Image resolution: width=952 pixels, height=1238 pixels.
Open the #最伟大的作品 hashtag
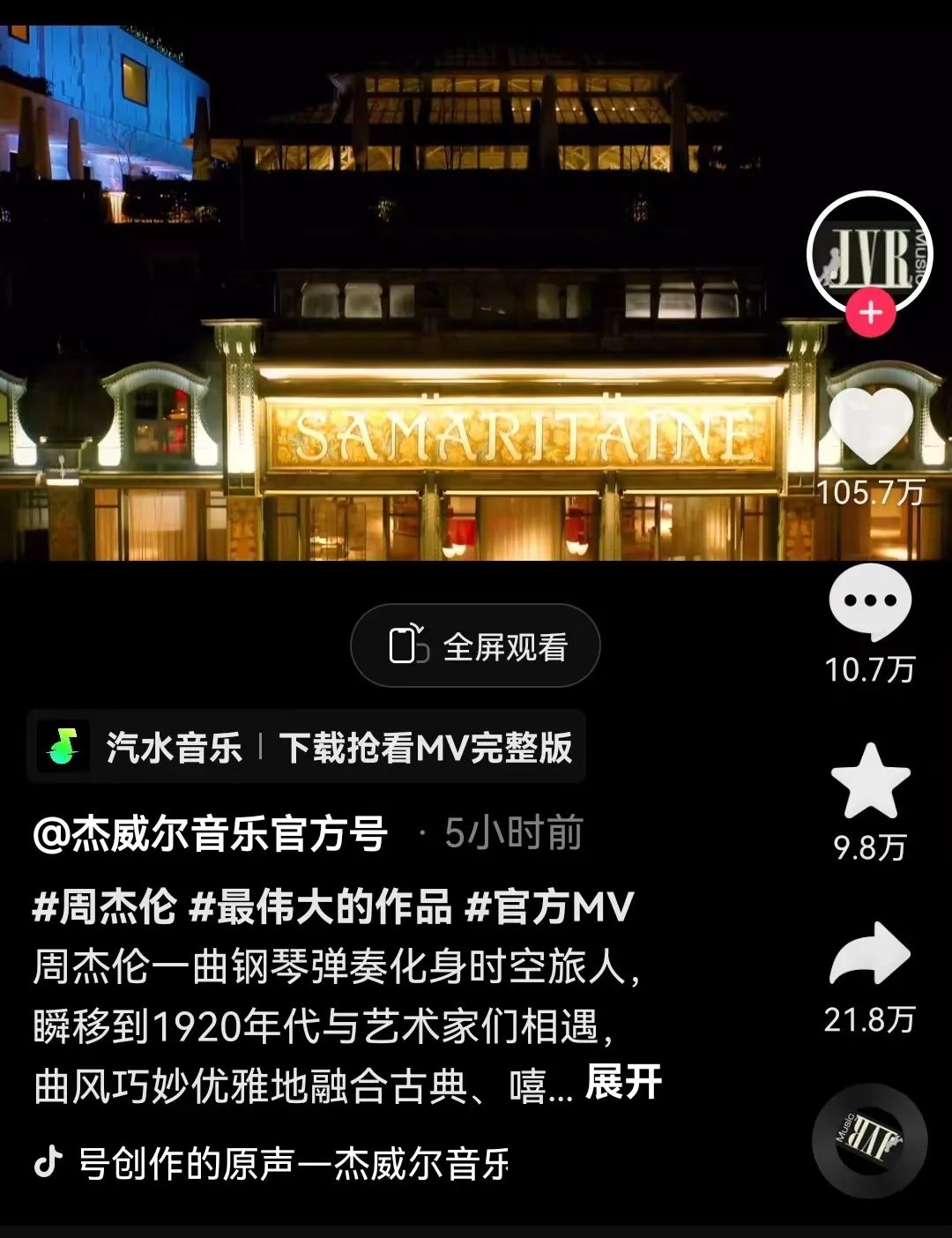[321, 906]
